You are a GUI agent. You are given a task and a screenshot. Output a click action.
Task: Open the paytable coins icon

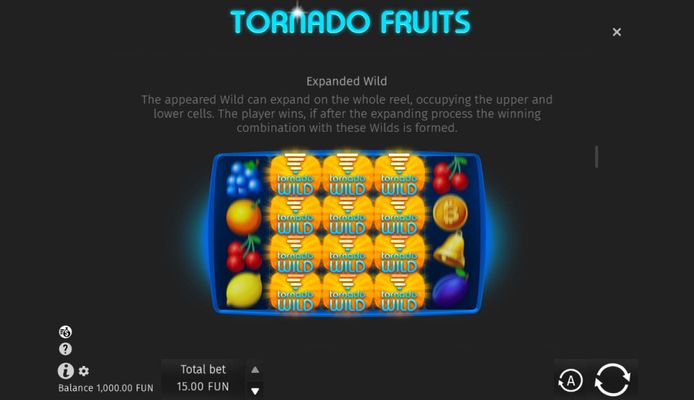(66, 332)
